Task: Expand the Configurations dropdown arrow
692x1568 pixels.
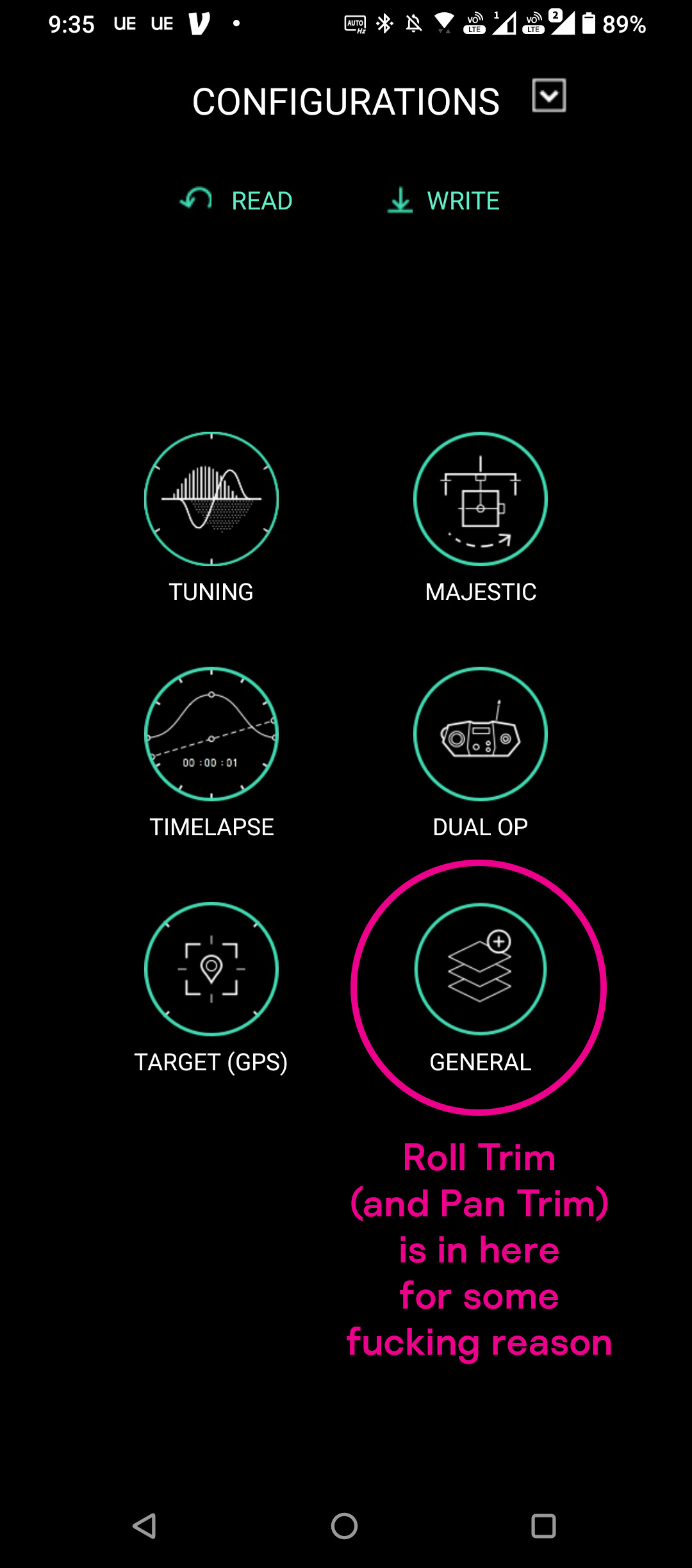Action: pos(549,95)
